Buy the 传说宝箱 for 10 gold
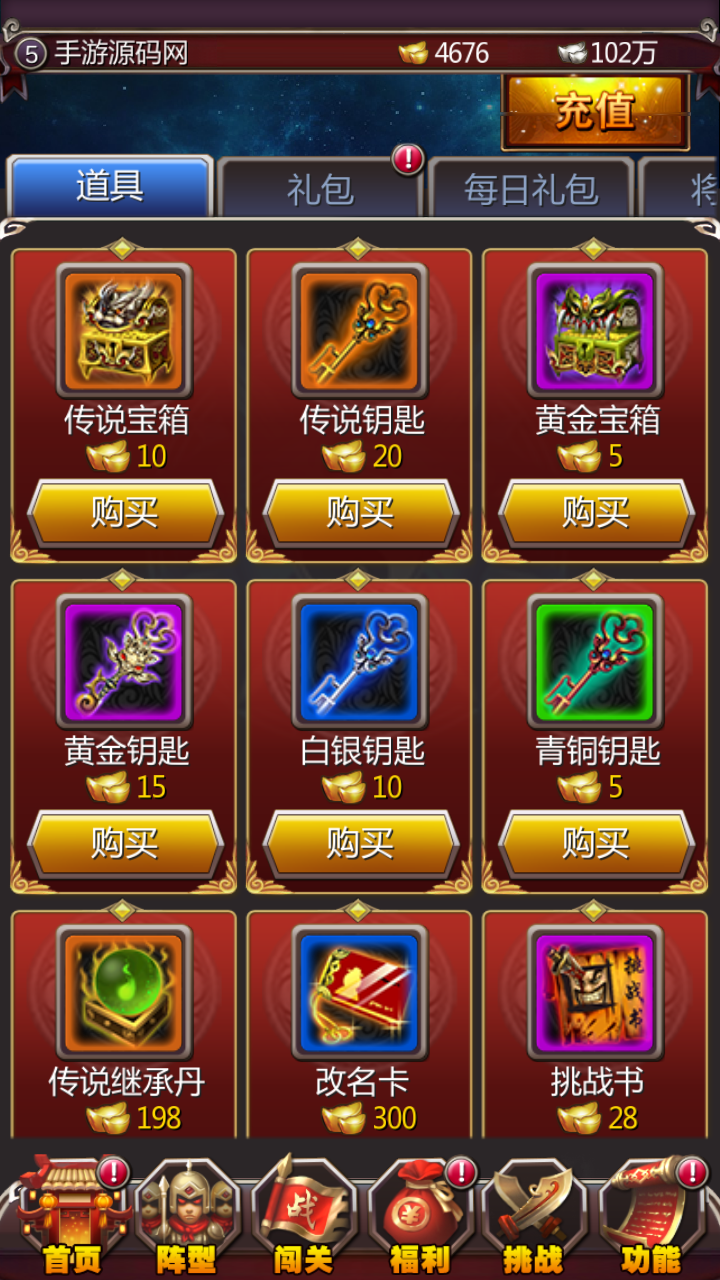720x1280 pixels. (125, 513)
